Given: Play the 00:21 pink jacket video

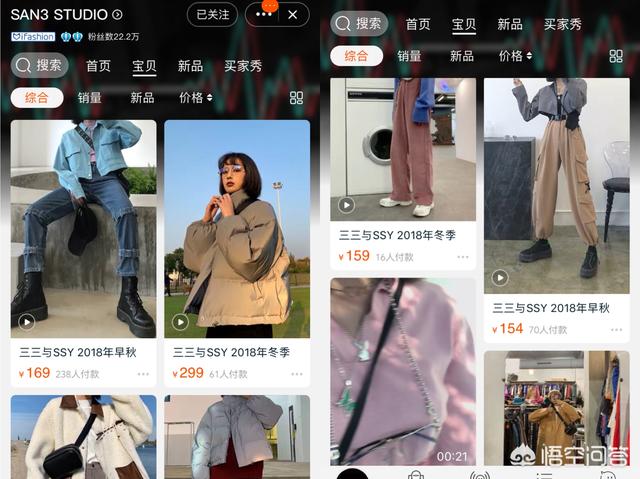Looking at the screenshot, I should tap(402, 370).
